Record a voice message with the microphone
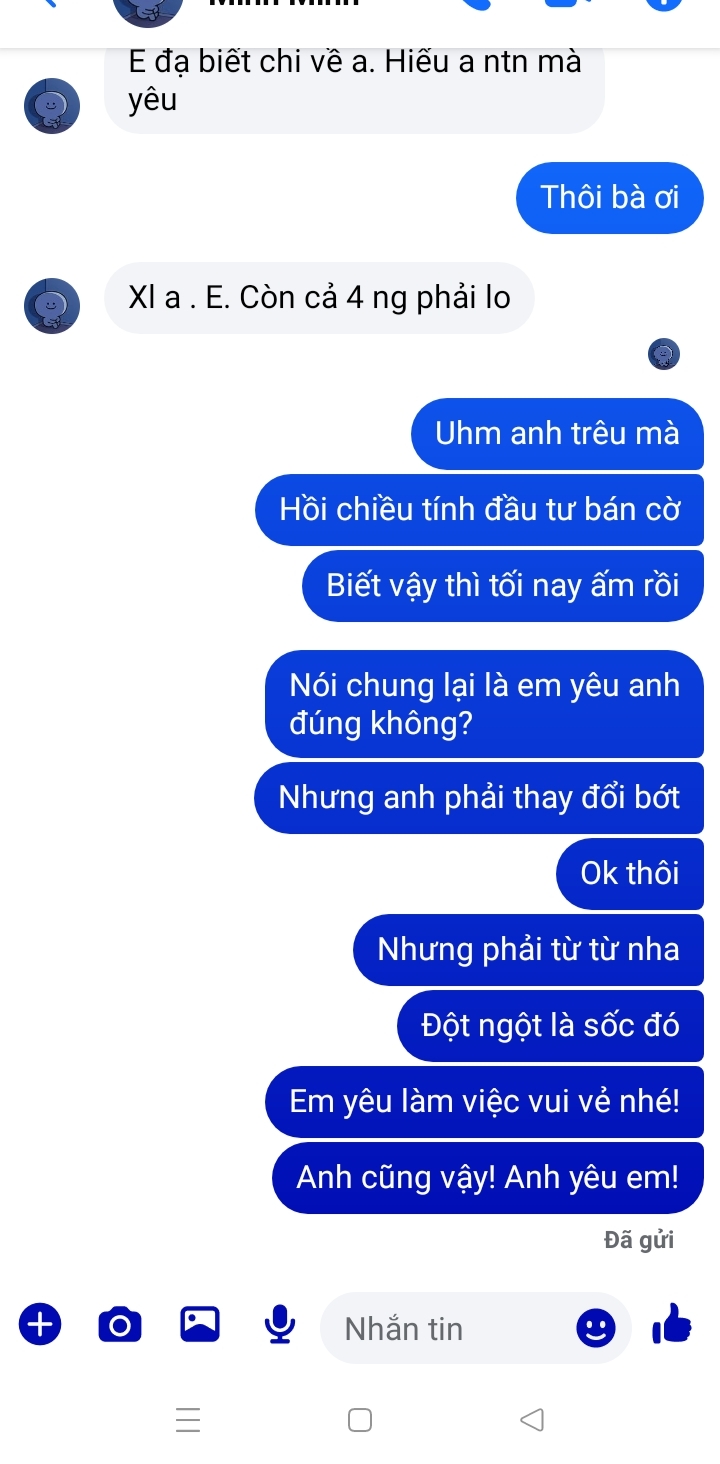This screenshot has width=720, height=1464. point(280,1325)
